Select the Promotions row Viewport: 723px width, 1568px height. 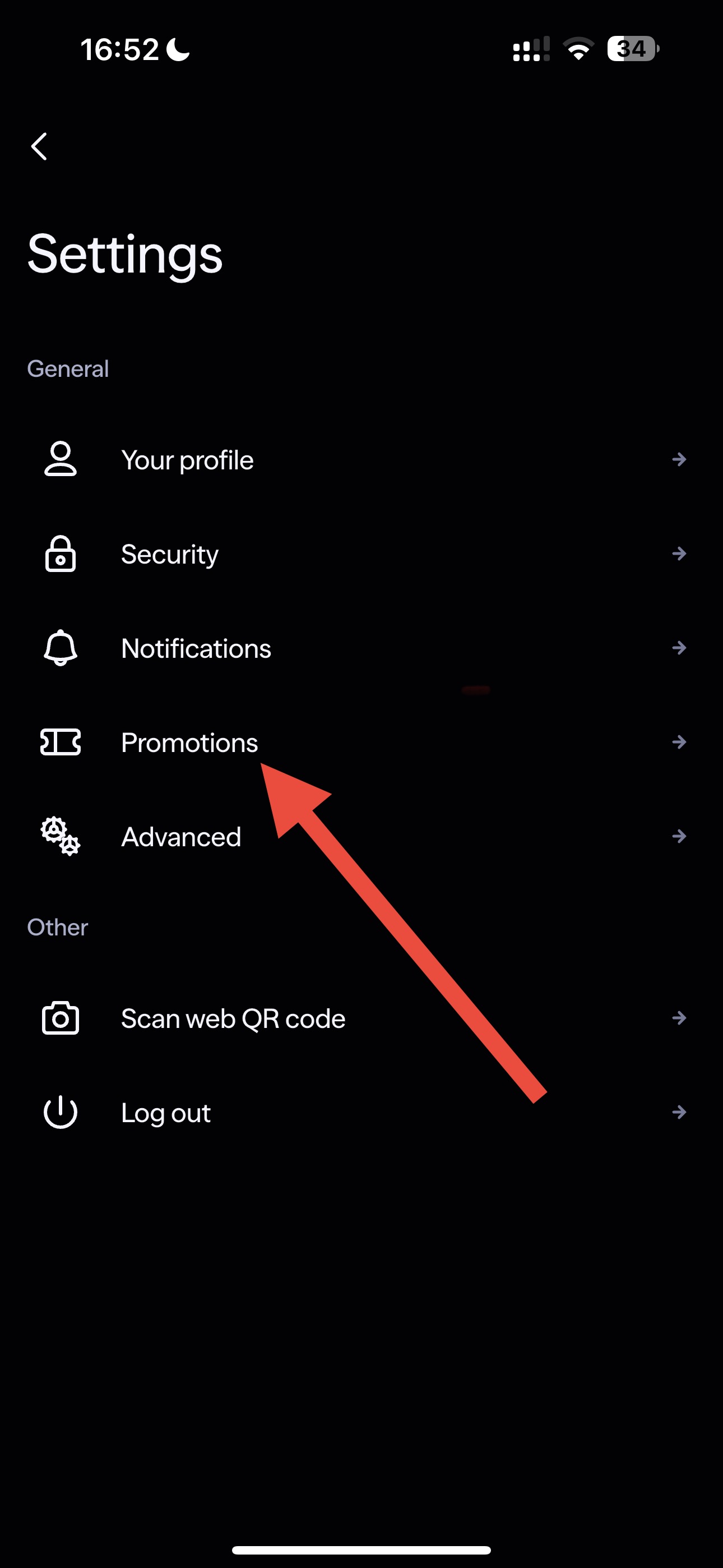click(361, 742)
